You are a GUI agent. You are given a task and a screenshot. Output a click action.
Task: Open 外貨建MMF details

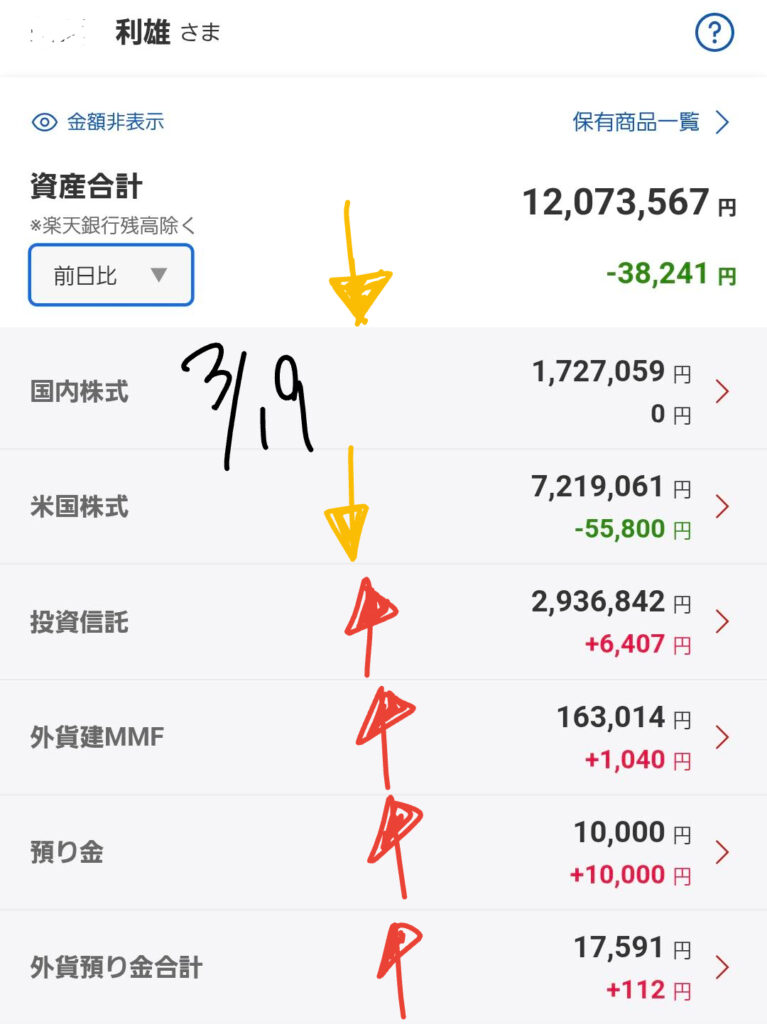click(x=383, y=738)
